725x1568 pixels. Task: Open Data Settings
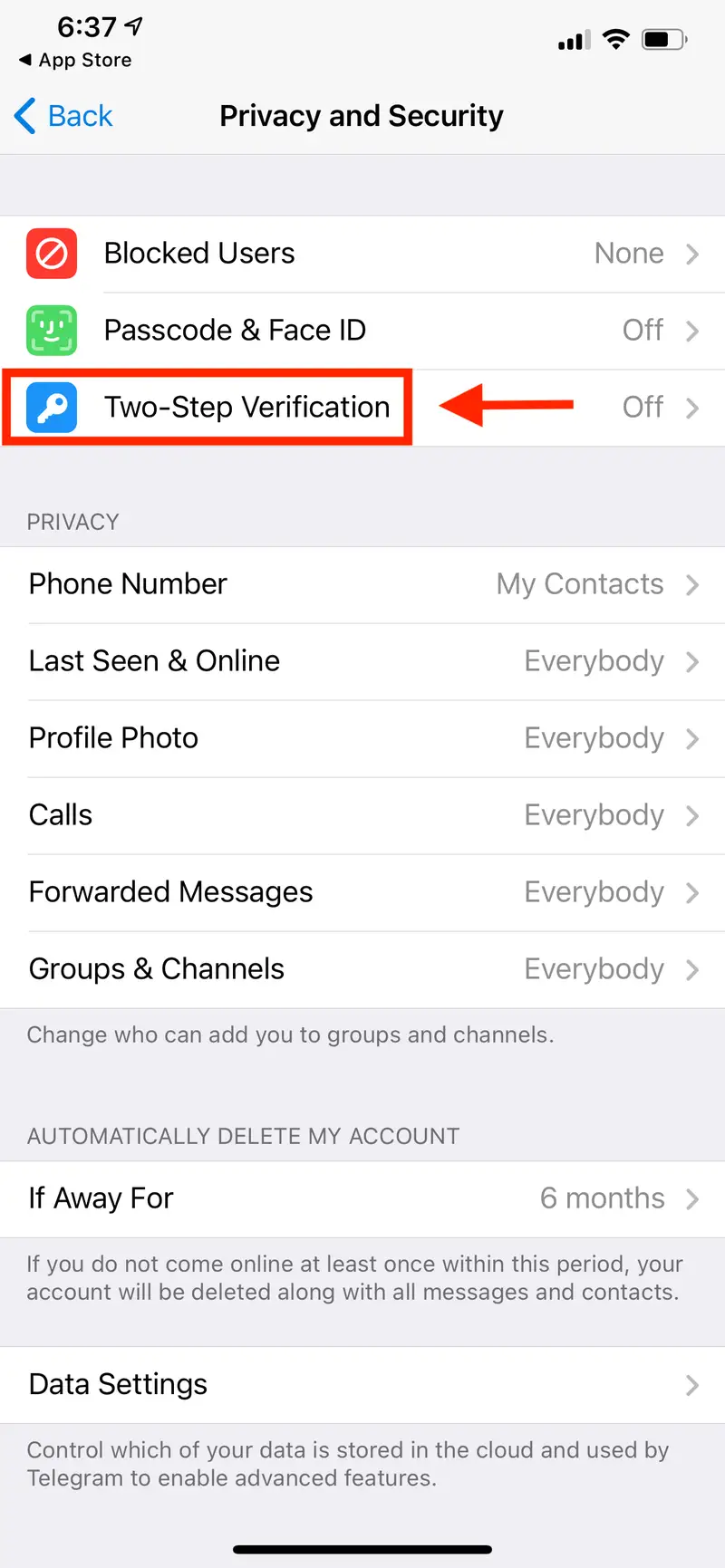point(362,1384)
